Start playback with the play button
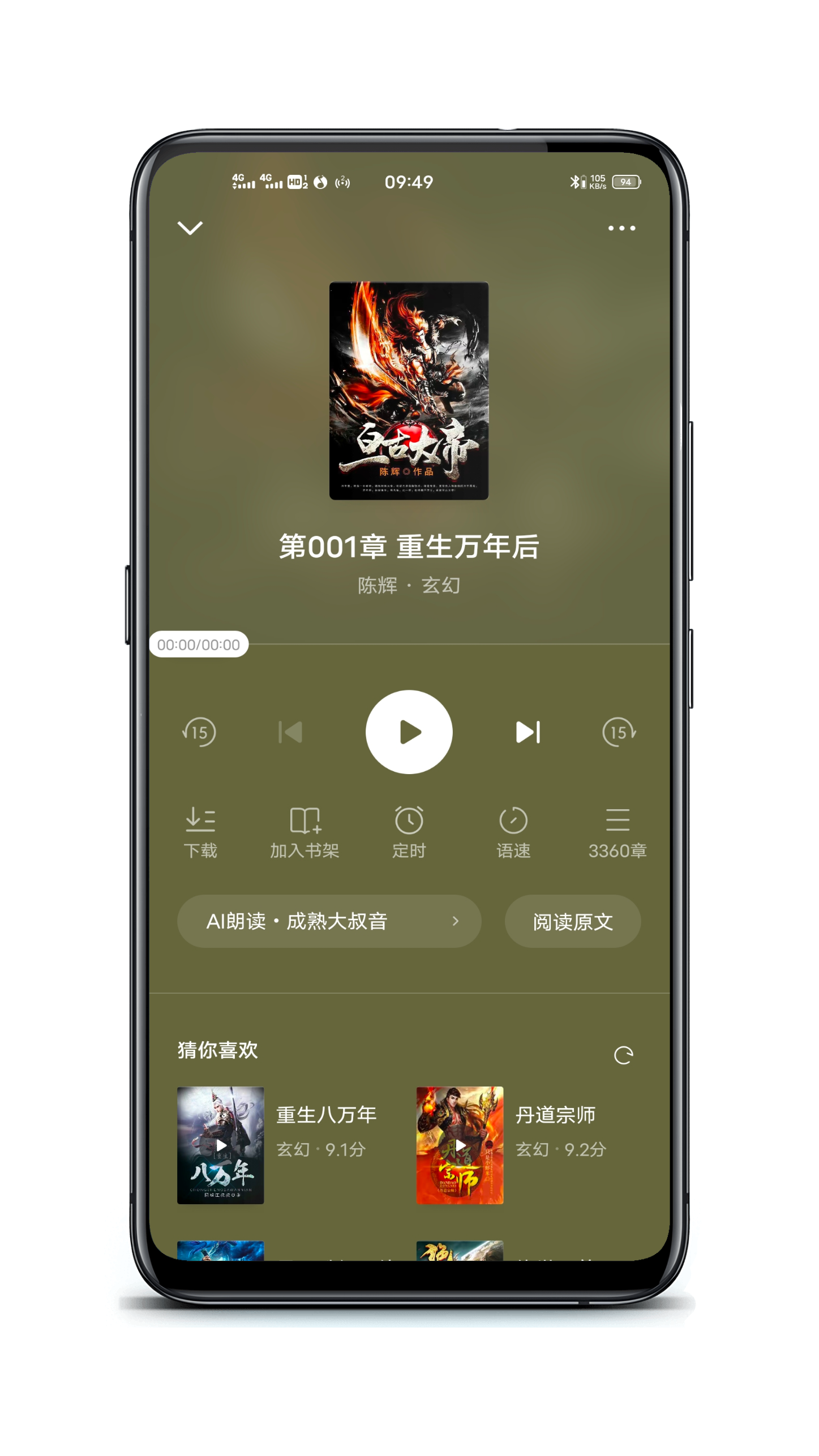Screen dimensions: 819x1456 click(x=409, y=731)
